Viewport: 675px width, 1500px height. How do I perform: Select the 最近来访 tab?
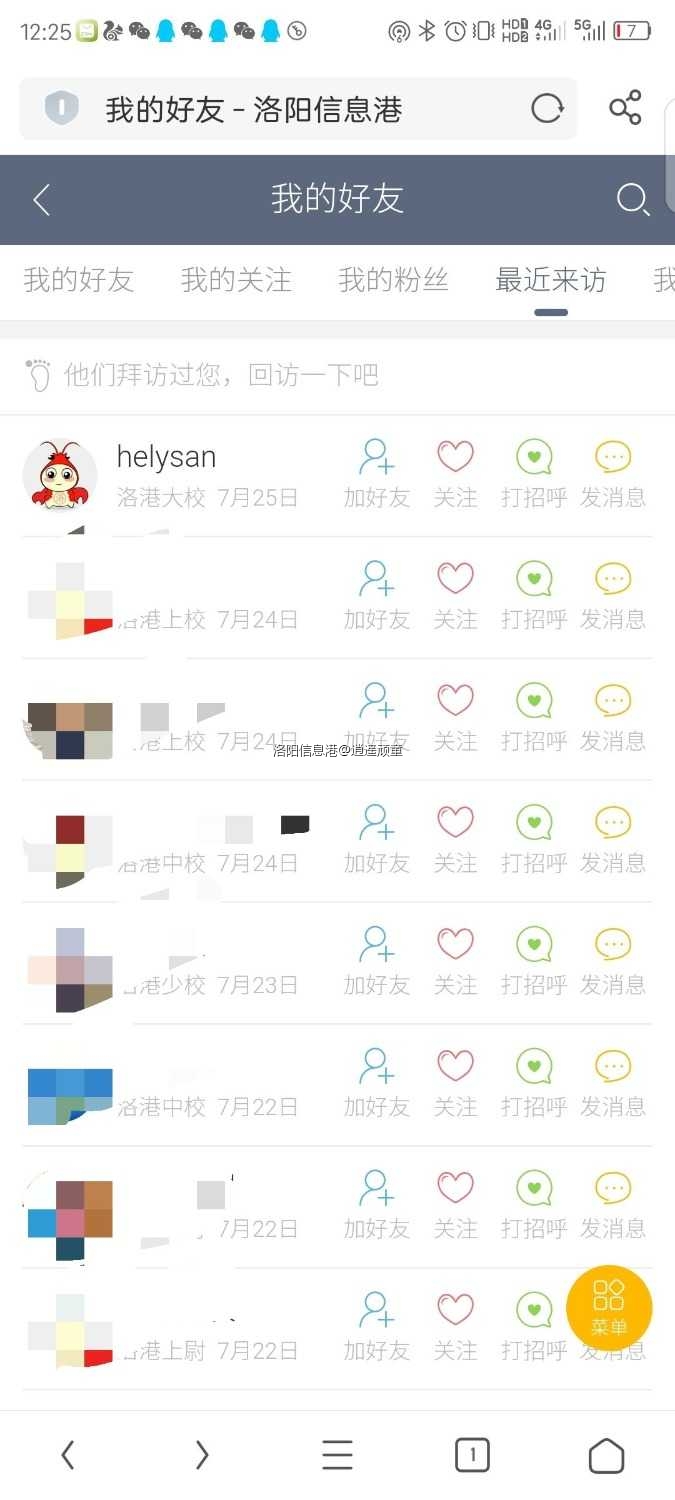click(x=551, y=281)
